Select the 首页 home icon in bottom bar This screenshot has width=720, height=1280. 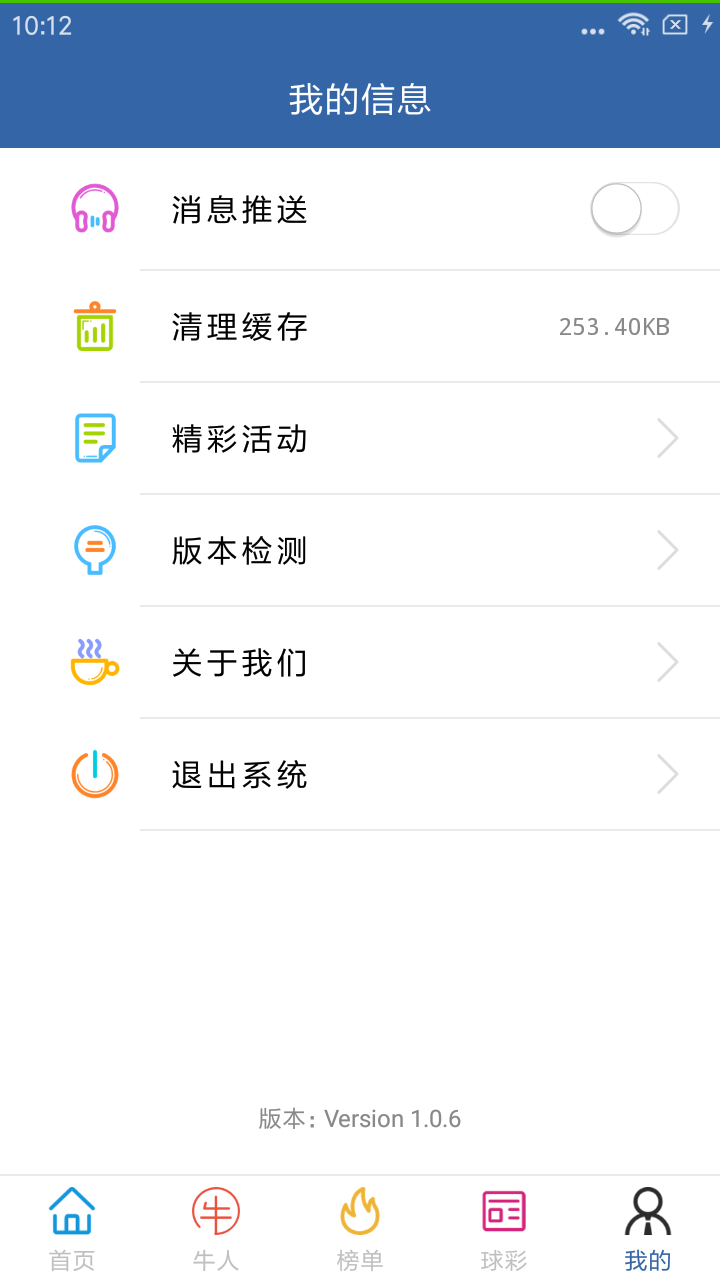[72, 1211]
